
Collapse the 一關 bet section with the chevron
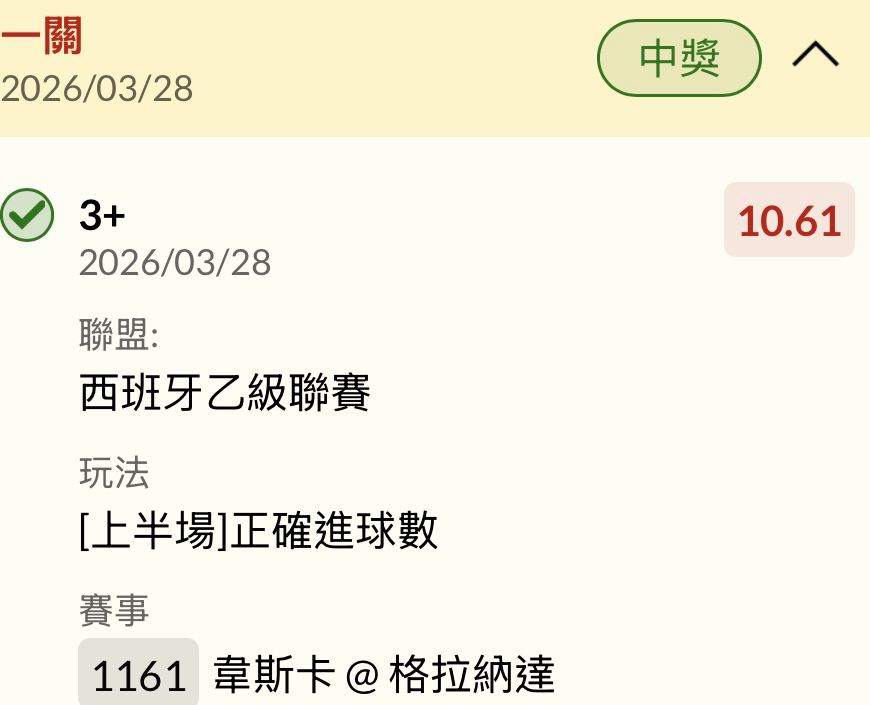tap(815, 56)
